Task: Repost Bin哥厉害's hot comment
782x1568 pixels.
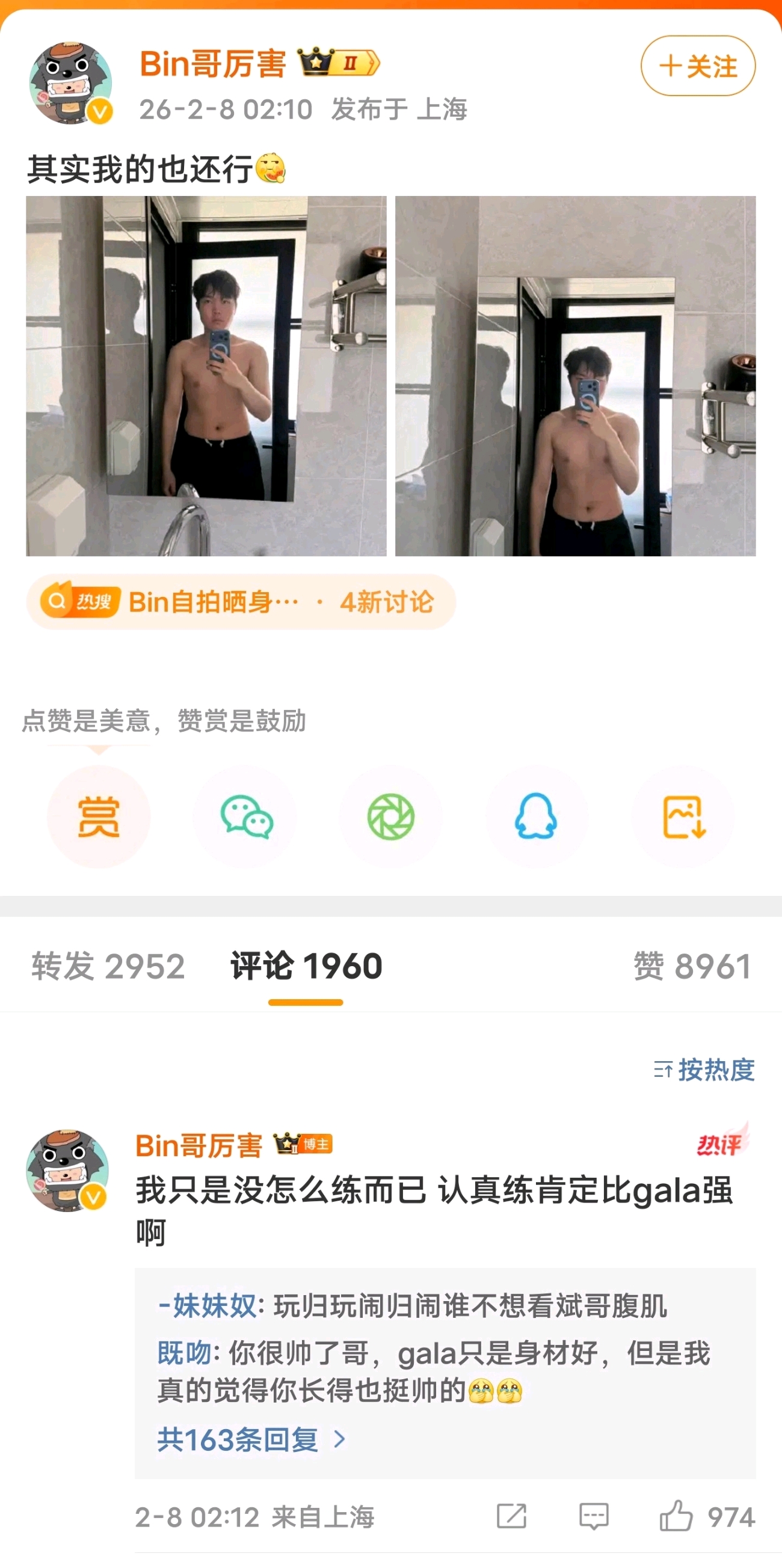Action: tap(511, 1516)
